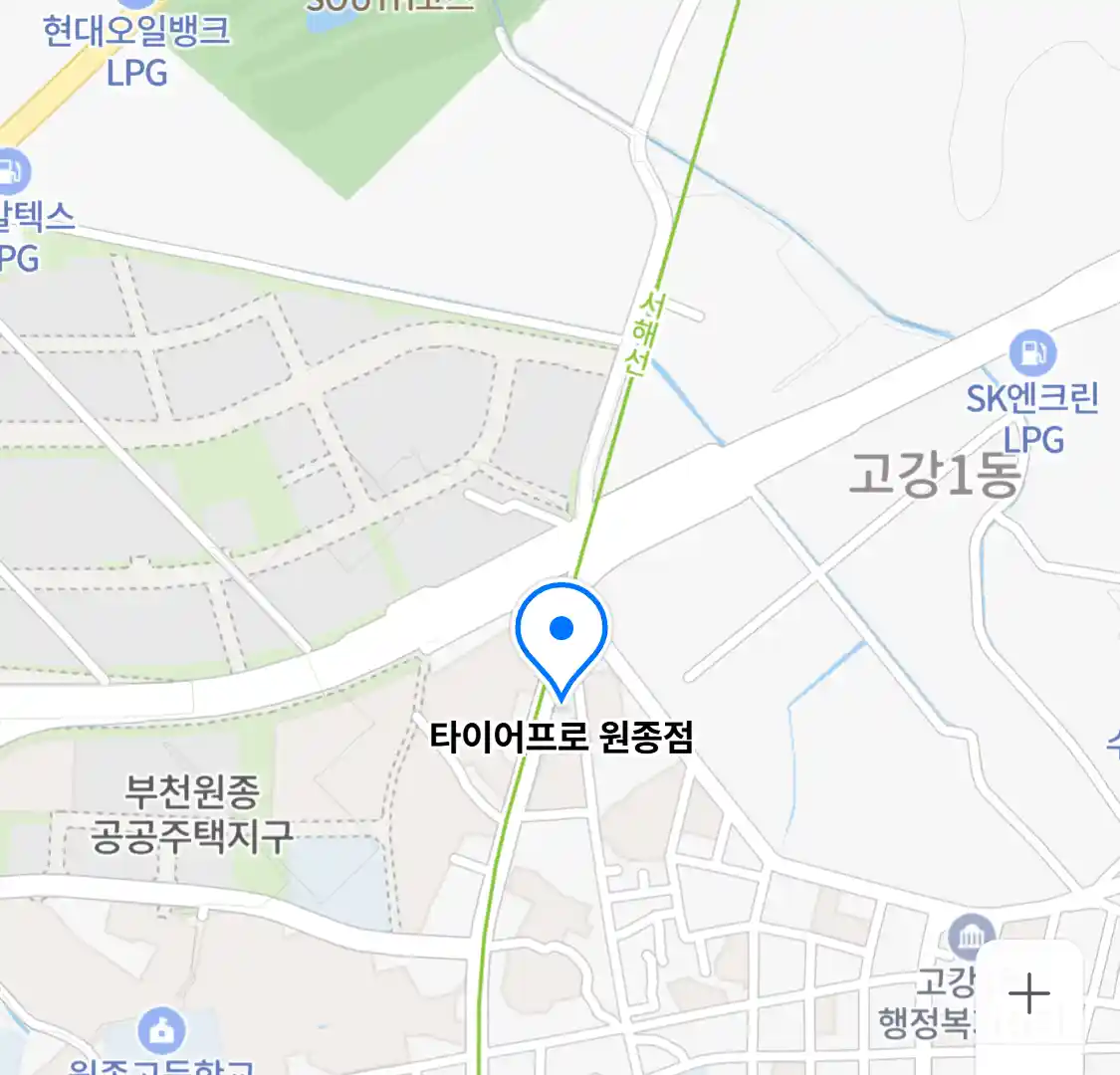
Task: Tap the 타이어프로 원종점 location pin
Action: (x=561, y=635)
